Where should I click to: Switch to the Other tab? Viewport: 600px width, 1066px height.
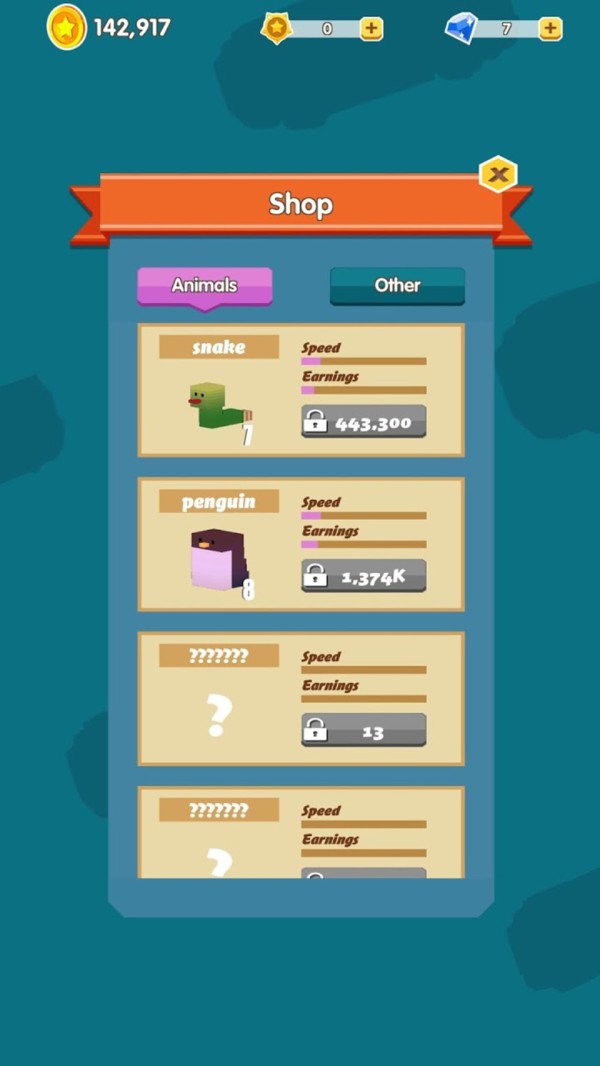[397, 285]
